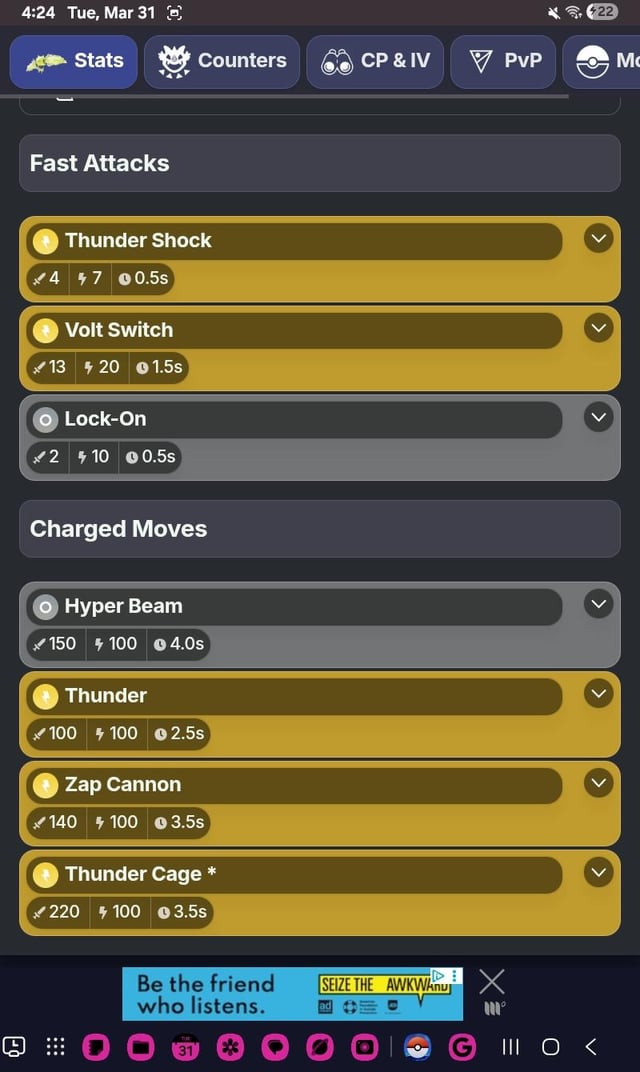
Task: Switch to the CP & IV tab
Action: 376,61
